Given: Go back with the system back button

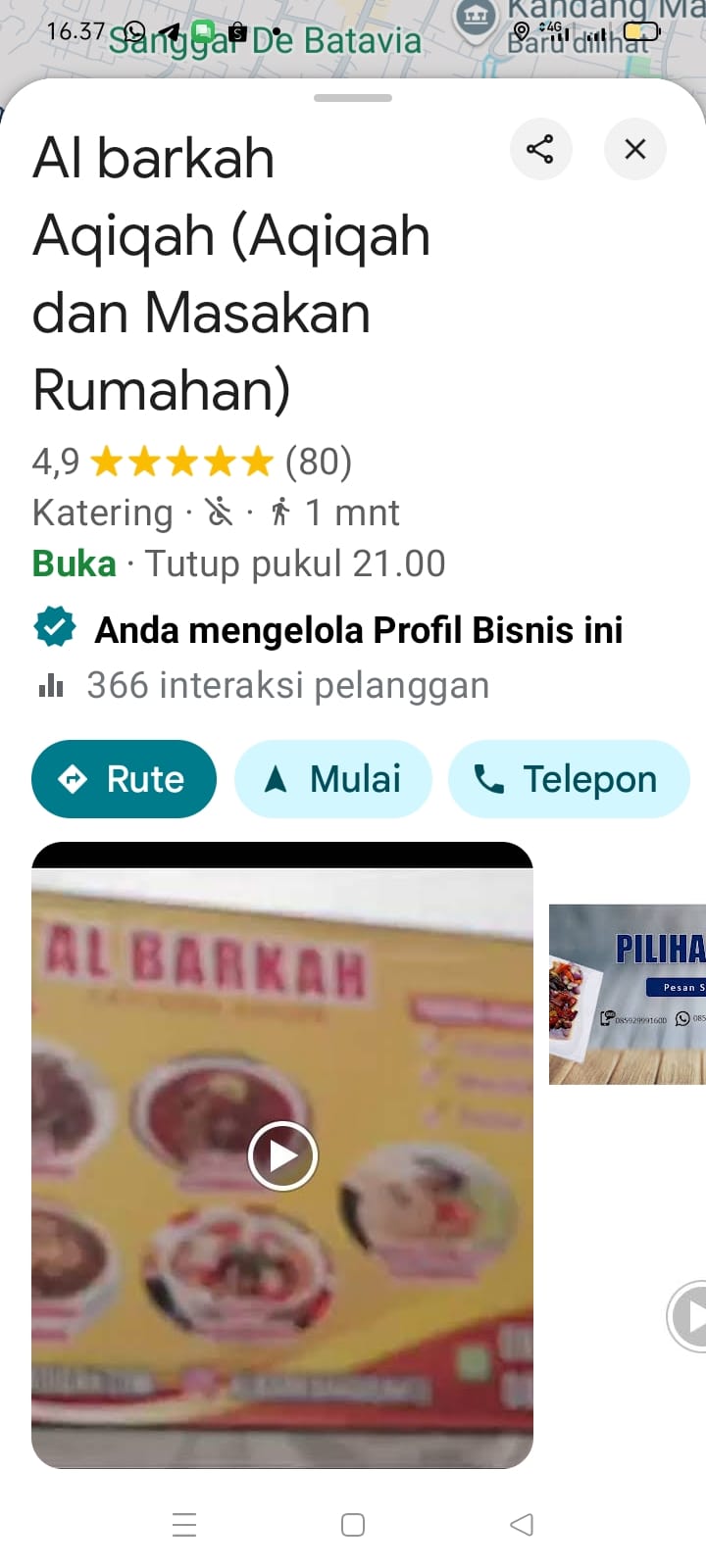Looking at the screenshot, I should (522, 1524).
